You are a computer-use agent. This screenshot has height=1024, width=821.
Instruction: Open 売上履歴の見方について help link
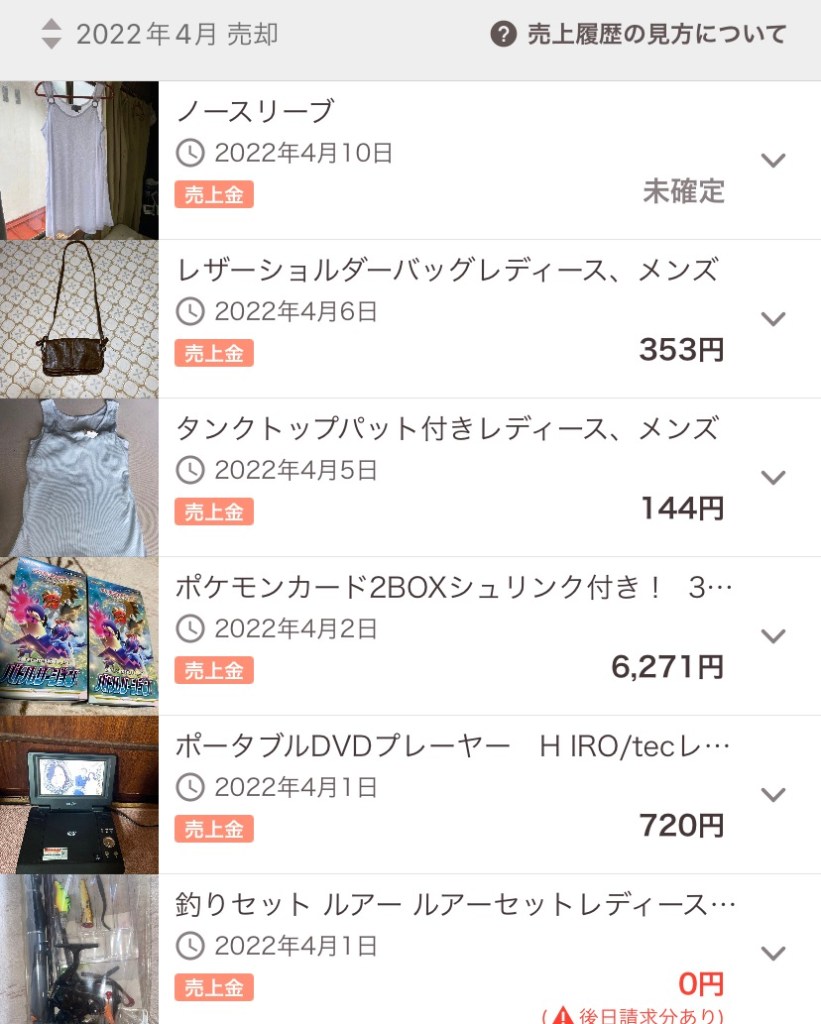click(x=638, y=35)
